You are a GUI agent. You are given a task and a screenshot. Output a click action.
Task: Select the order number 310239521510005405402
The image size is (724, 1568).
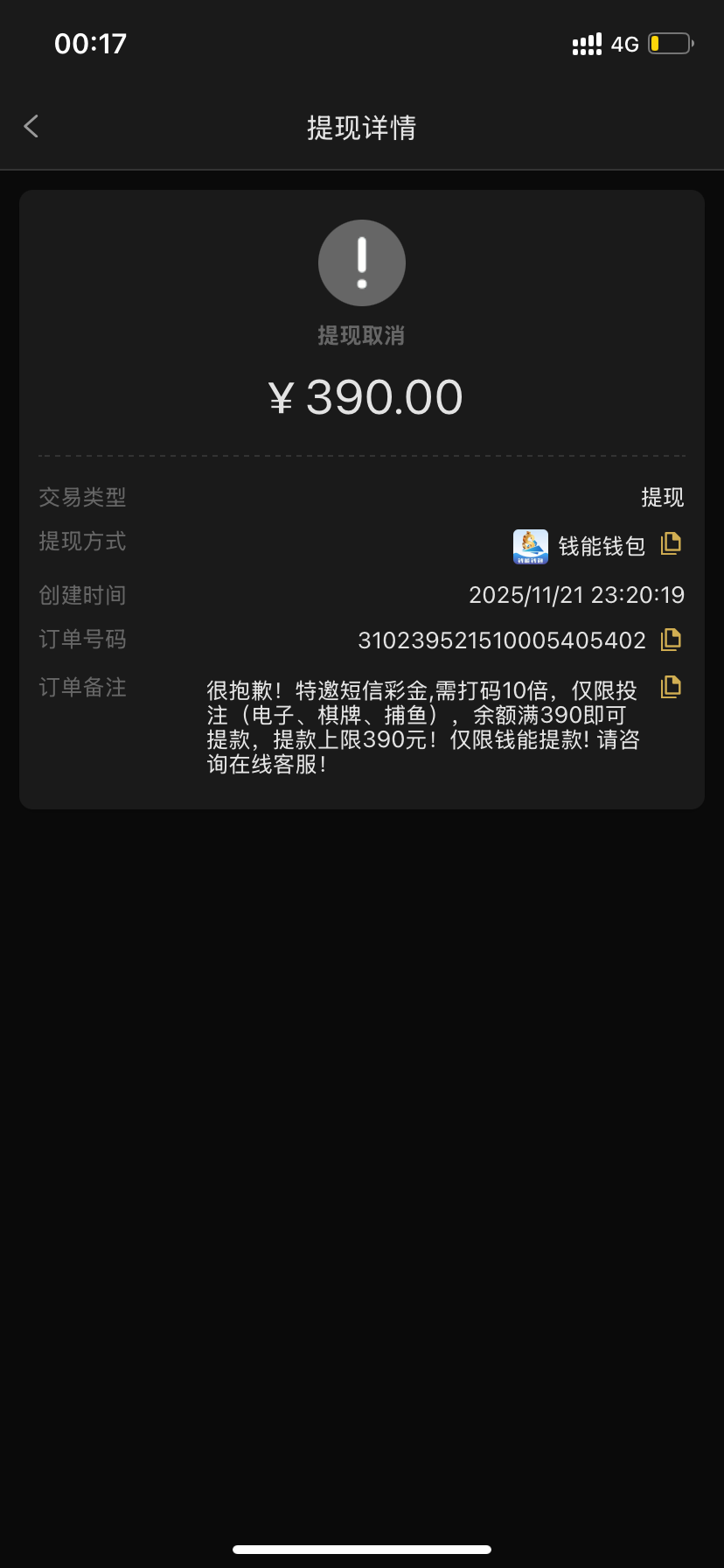pyautogui.click(x=500, y=640)
